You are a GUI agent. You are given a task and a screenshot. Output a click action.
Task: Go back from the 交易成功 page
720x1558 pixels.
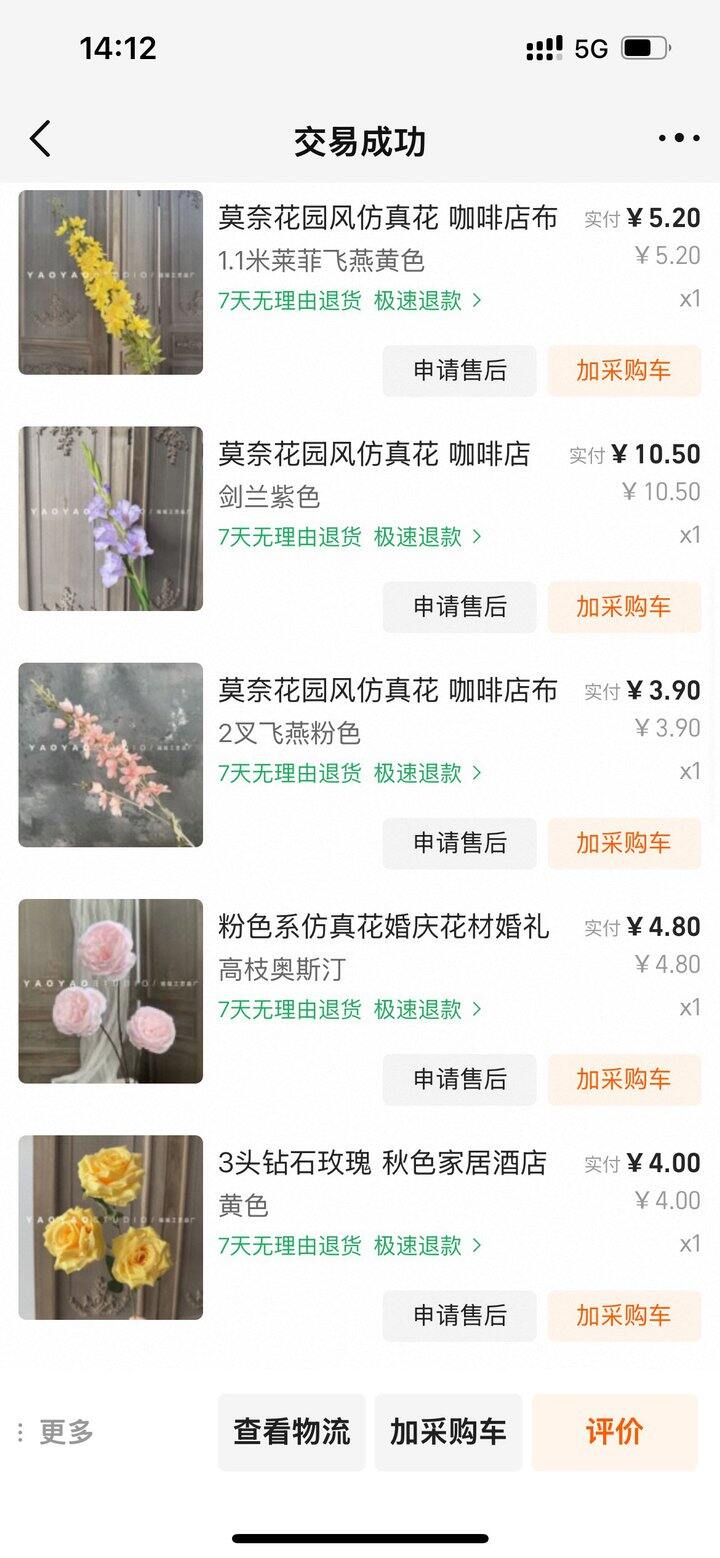point(40,140)
